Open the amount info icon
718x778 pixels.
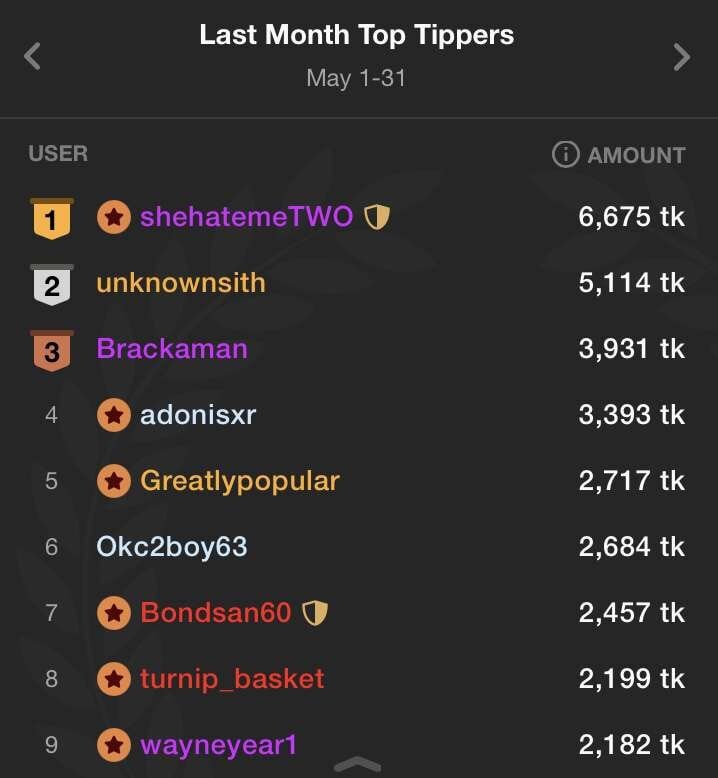[565, 155]
